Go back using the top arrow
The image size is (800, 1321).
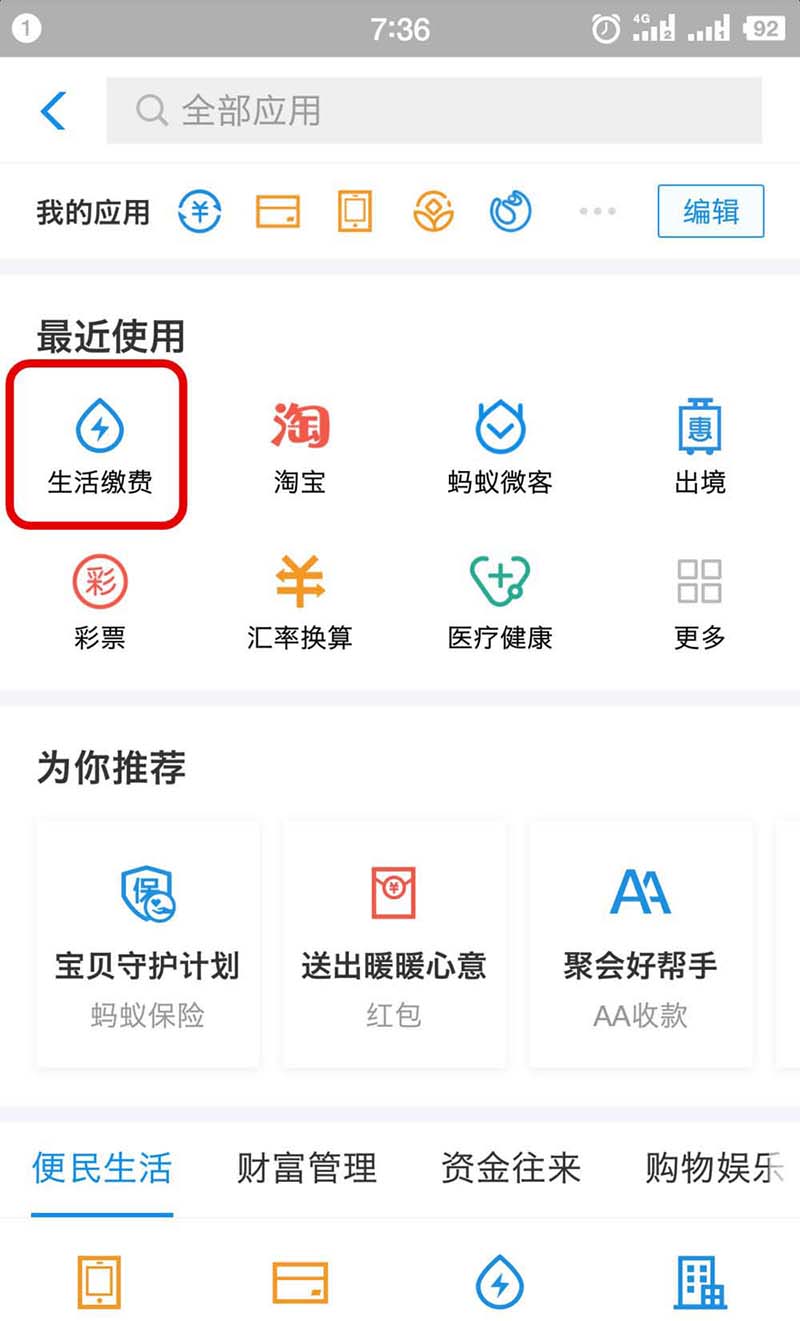(53, 110)
